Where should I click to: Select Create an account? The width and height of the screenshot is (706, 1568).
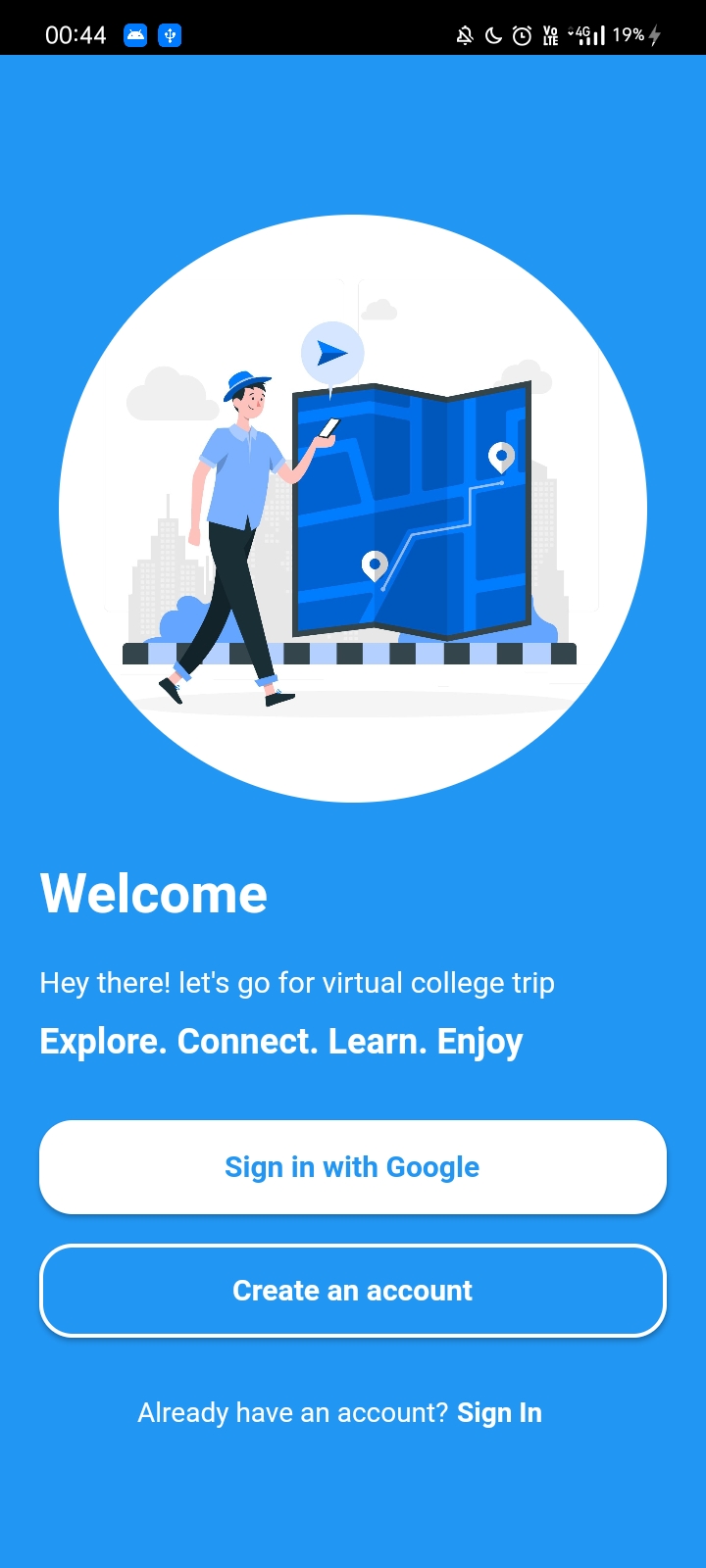pos(352,1291)
